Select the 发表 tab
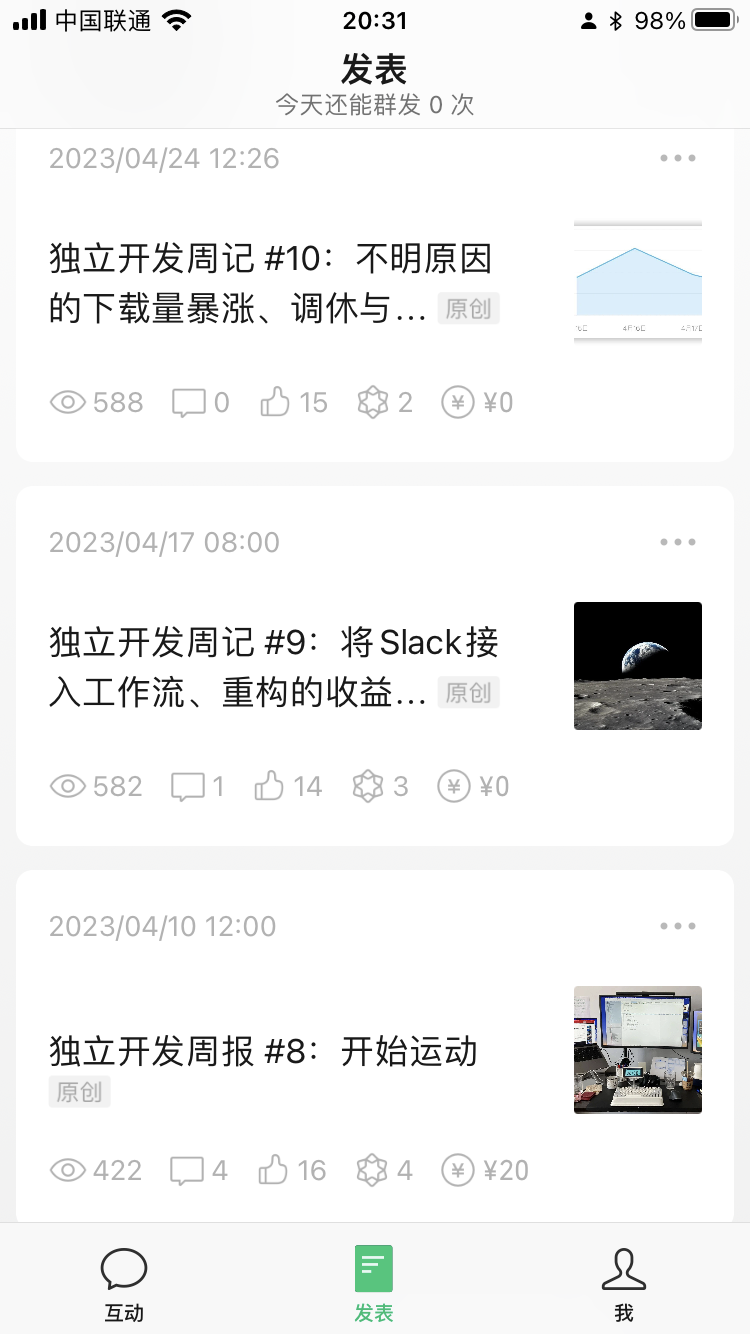The image size is (750, 1334). click(374, 1285)
